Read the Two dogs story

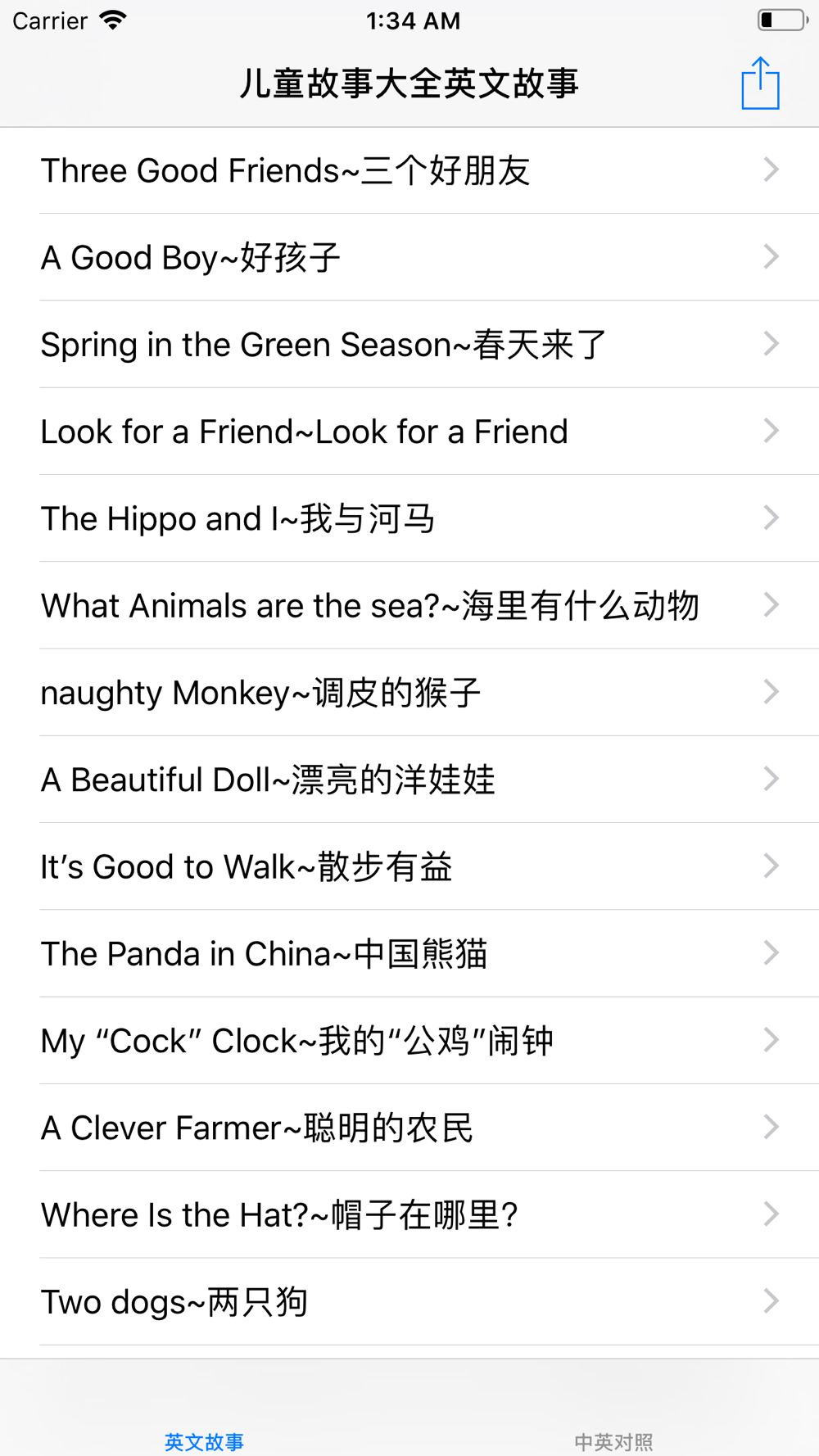click(409, 1301)
